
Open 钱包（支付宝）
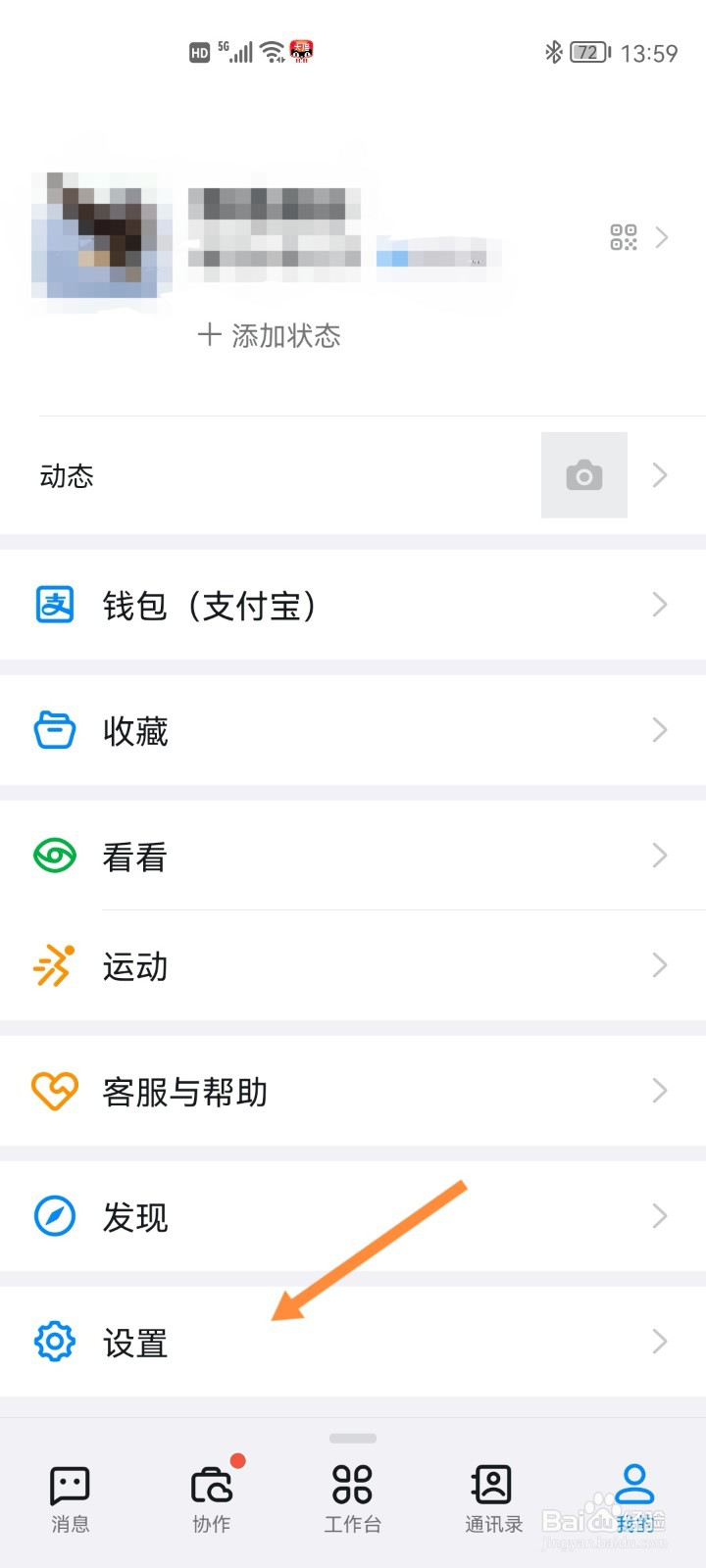click(x=353, y=605)
